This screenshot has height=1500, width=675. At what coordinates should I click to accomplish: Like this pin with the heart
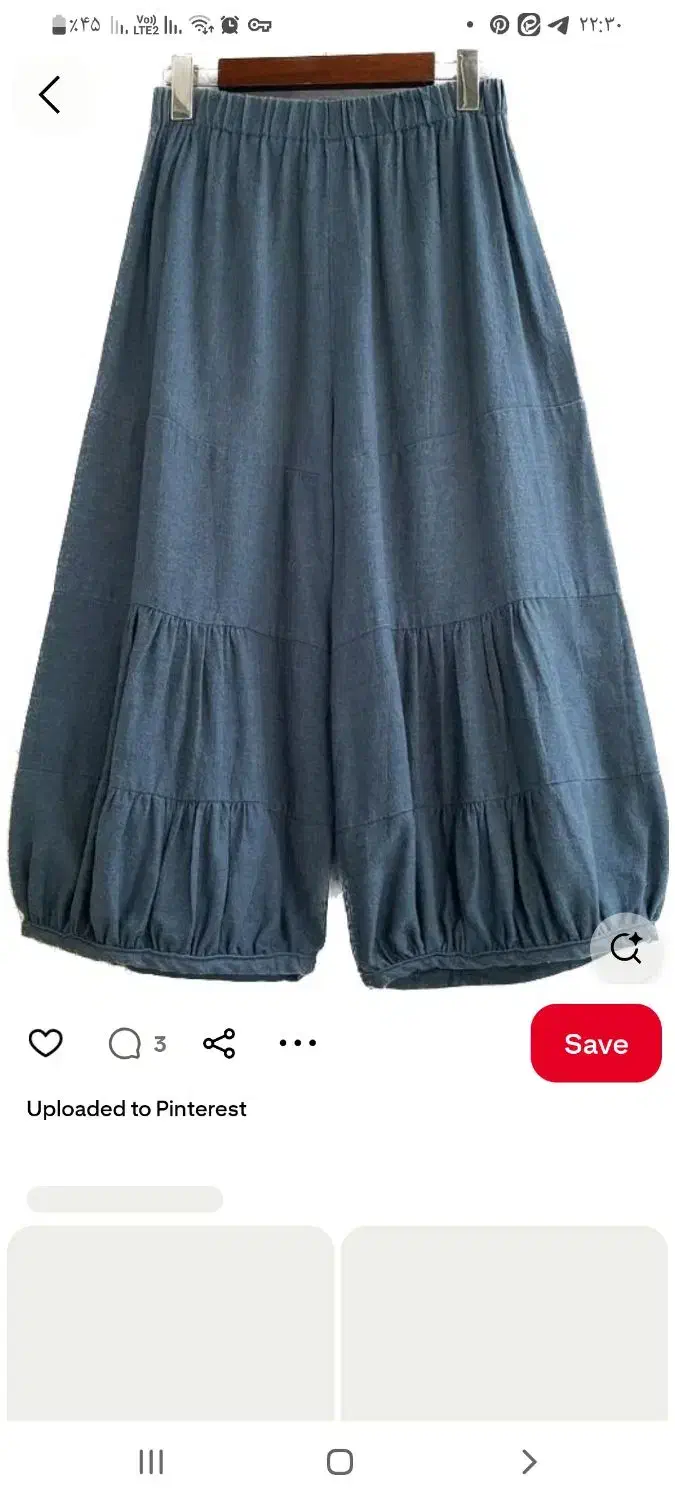point(45,1044)
